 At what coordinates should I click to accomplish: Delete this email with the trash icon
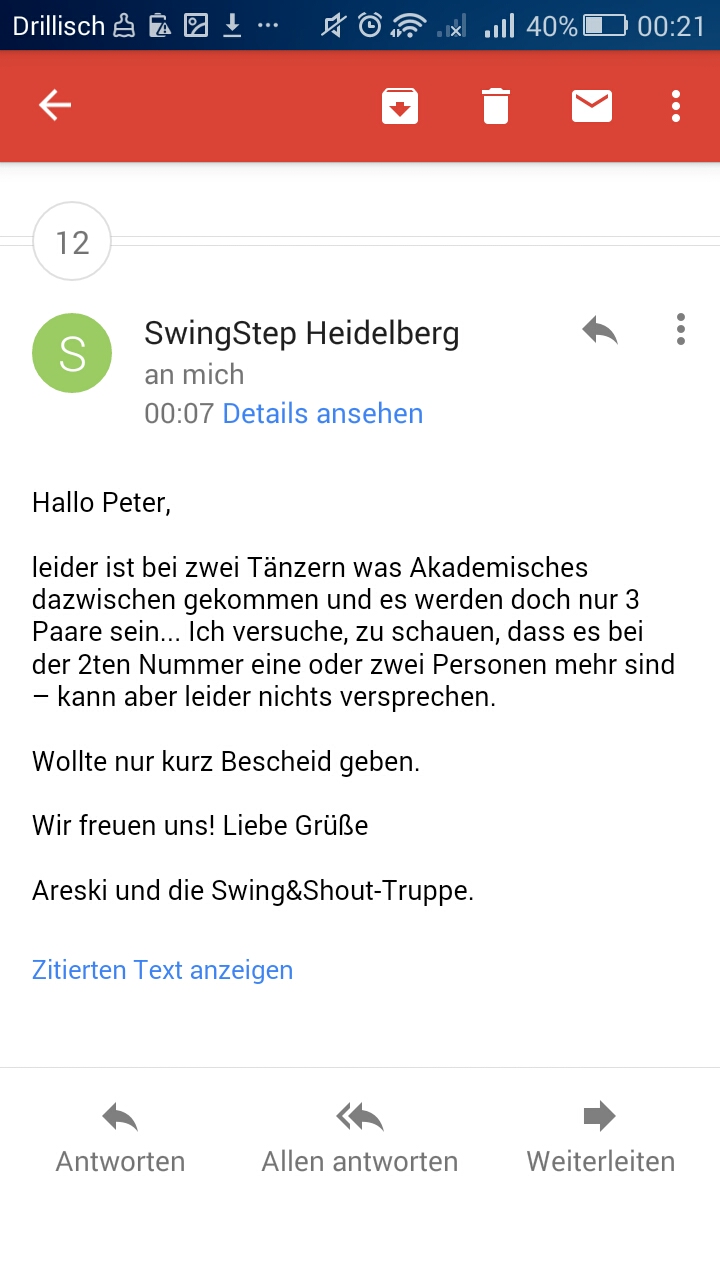(x=496, y=105)
